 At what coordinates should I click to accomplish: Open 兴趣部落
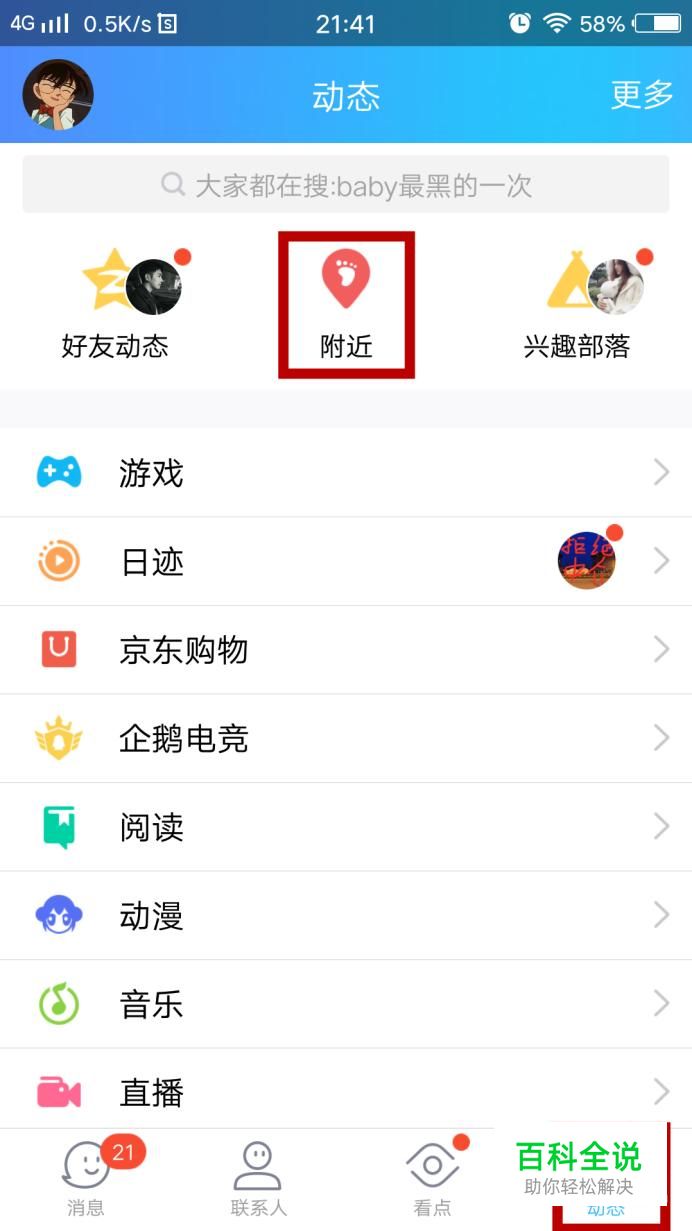point(578,304)
